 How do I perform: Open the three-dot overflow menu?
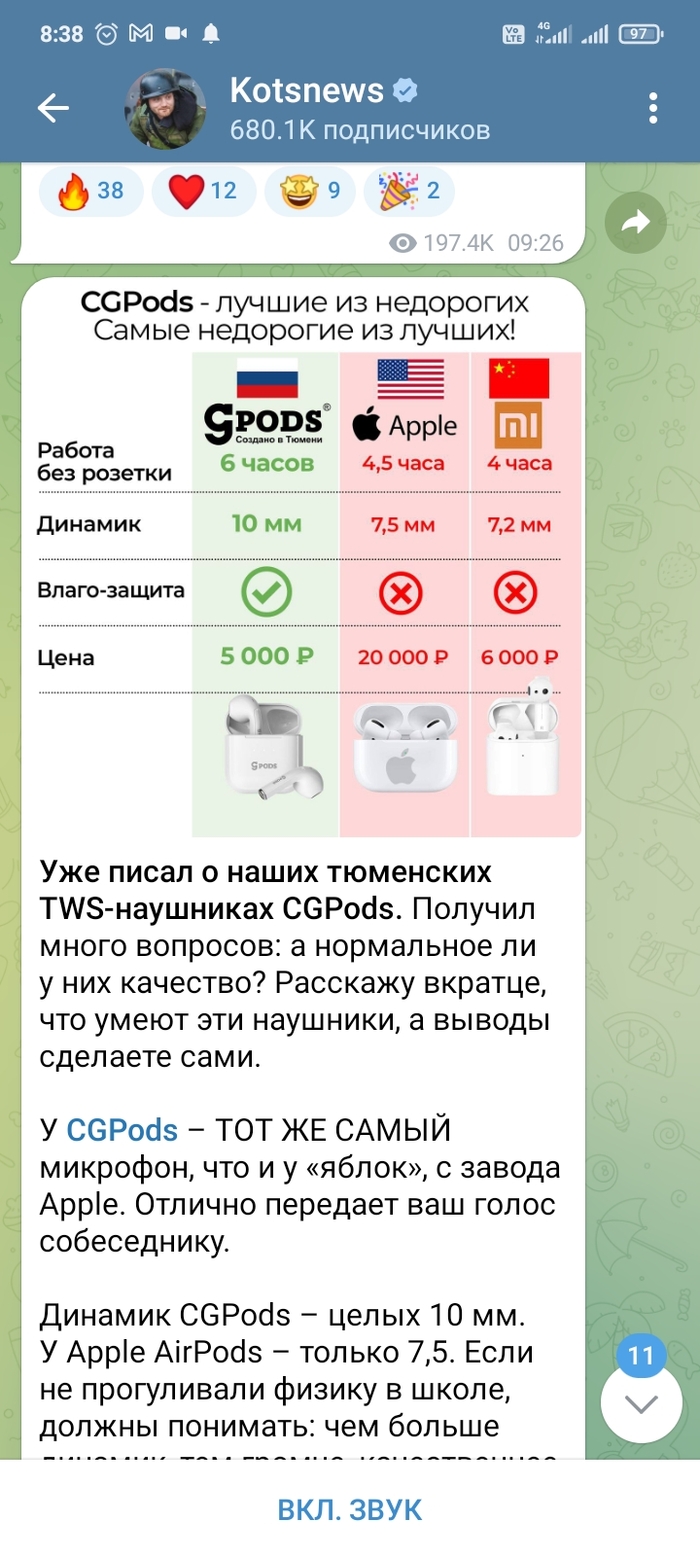tap(652, 108)
